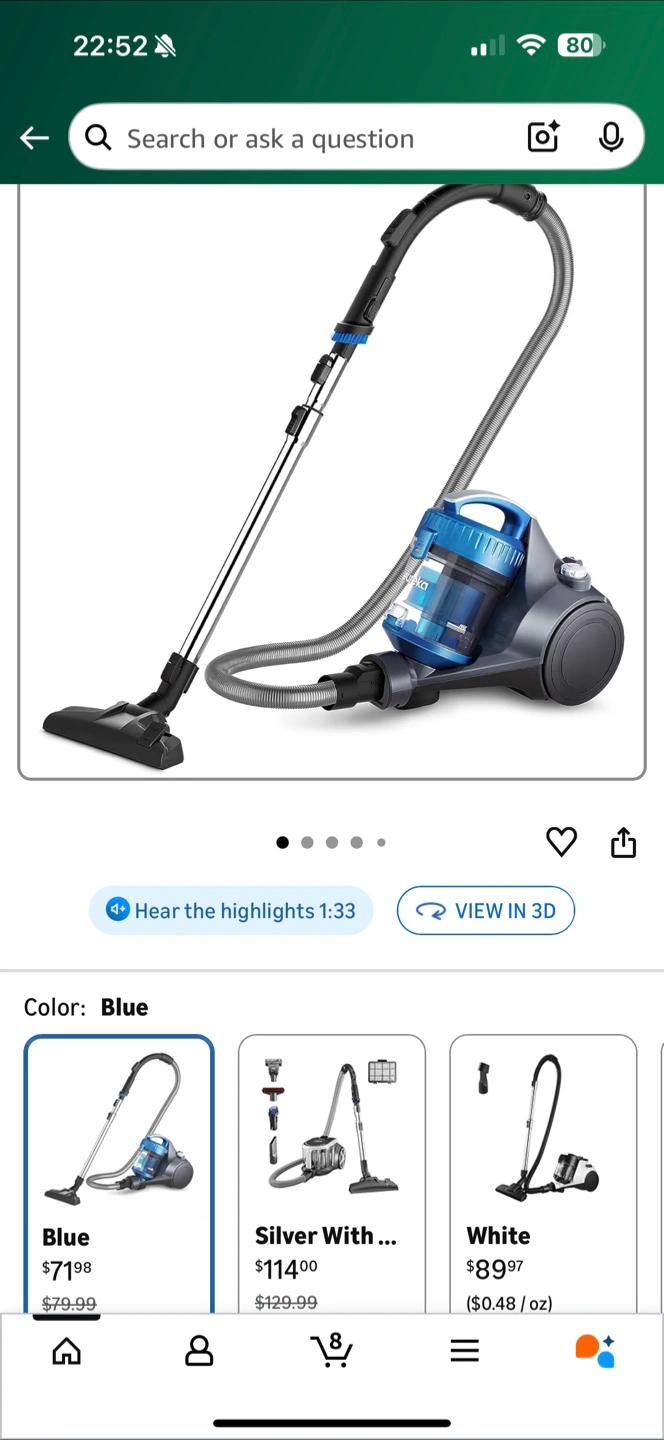Go to the Home tab

coord(67,1352)
